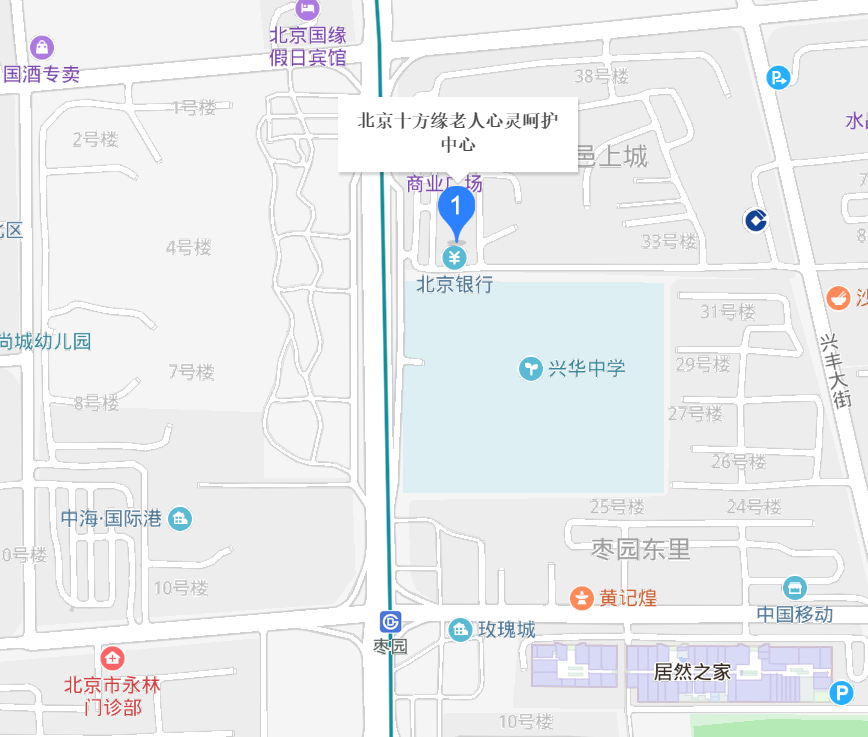The height and width of the screenshot is (737, 868).
Task: Select the 北京国缘假日宾馆 hotel point of interest
Action: pos(307,9)
